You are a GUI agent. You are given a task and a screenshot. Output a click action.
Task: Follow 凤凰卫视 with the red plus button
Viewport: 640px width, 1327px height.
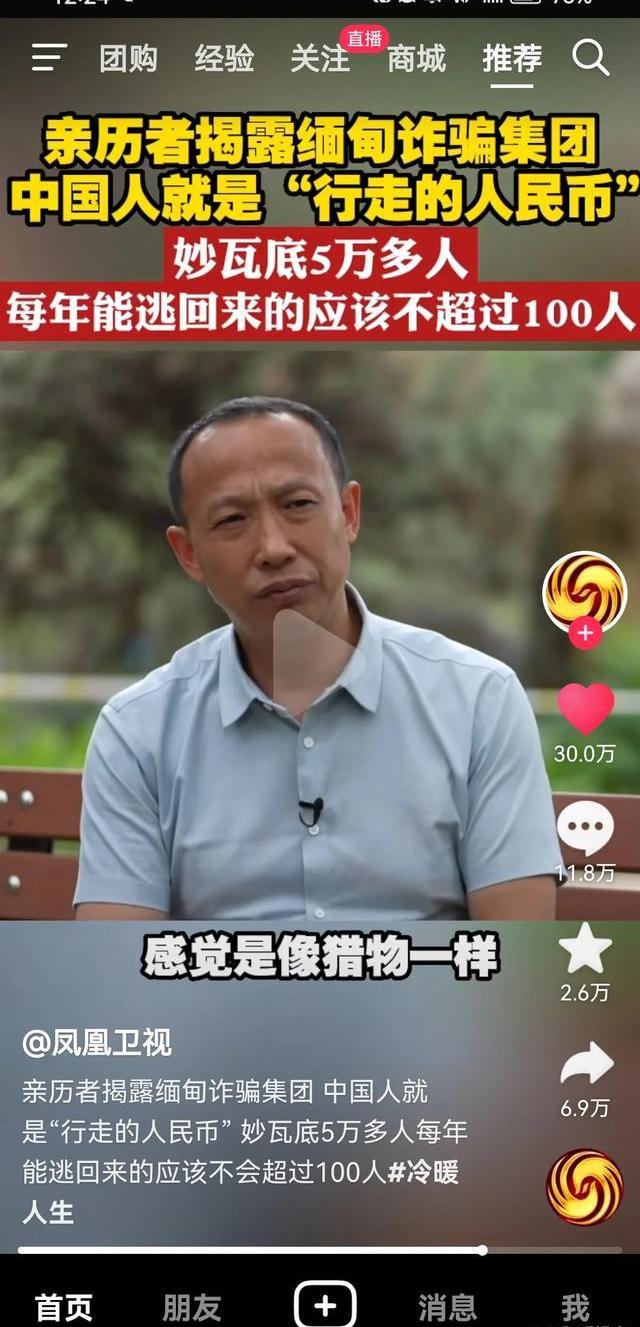click(x=585, y=632)
